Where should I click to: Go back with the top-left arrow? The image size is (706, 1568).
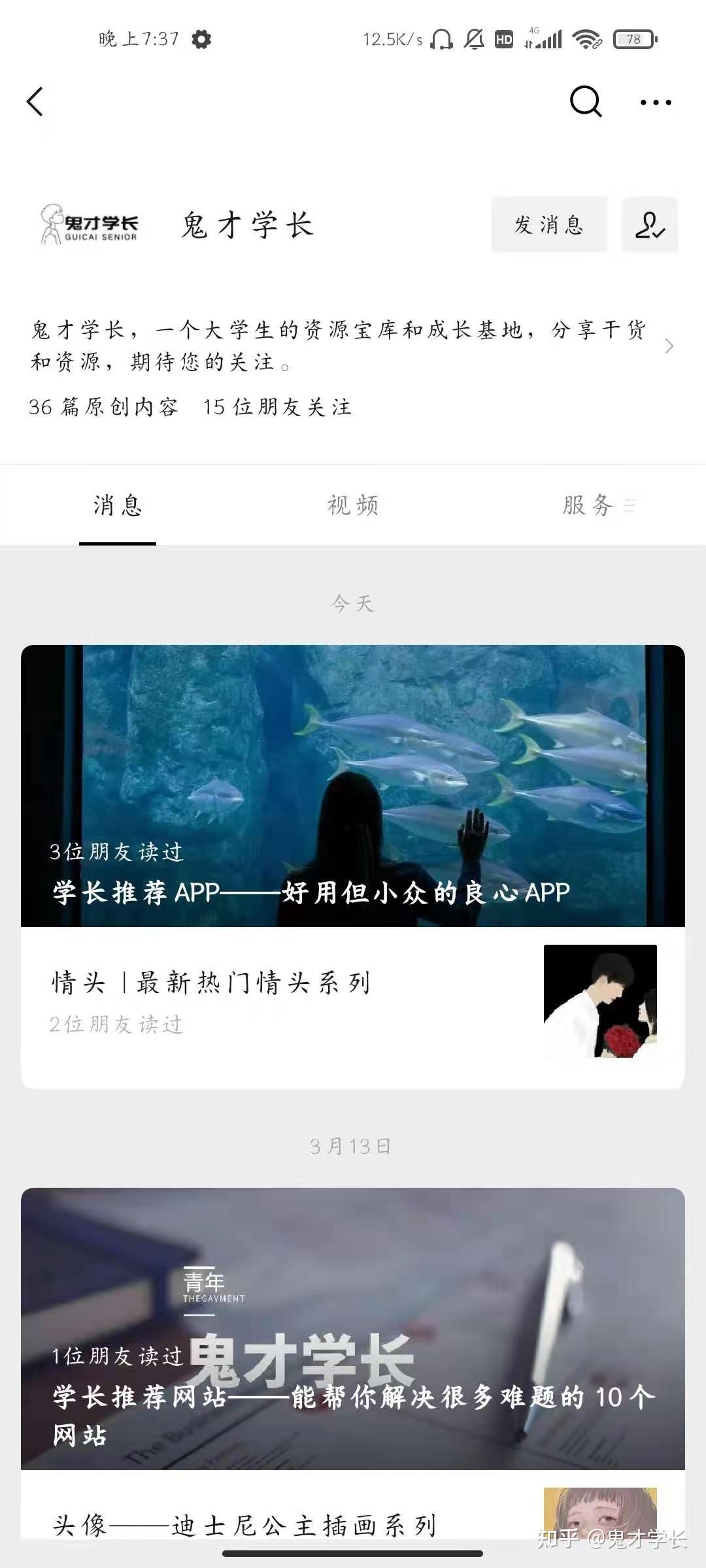coord(35,102)
